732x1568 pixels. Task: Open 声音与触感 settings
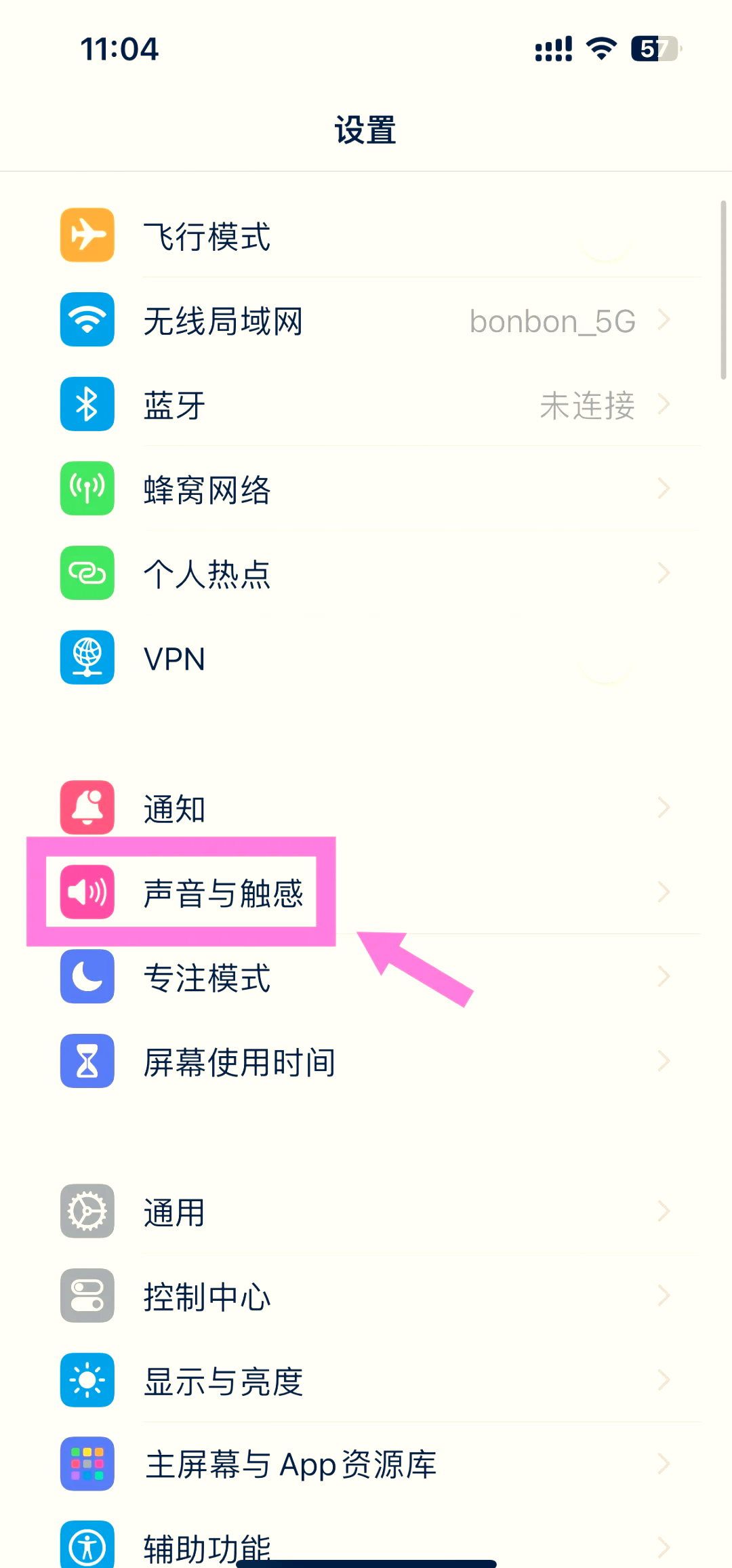(x=366, y=892)
